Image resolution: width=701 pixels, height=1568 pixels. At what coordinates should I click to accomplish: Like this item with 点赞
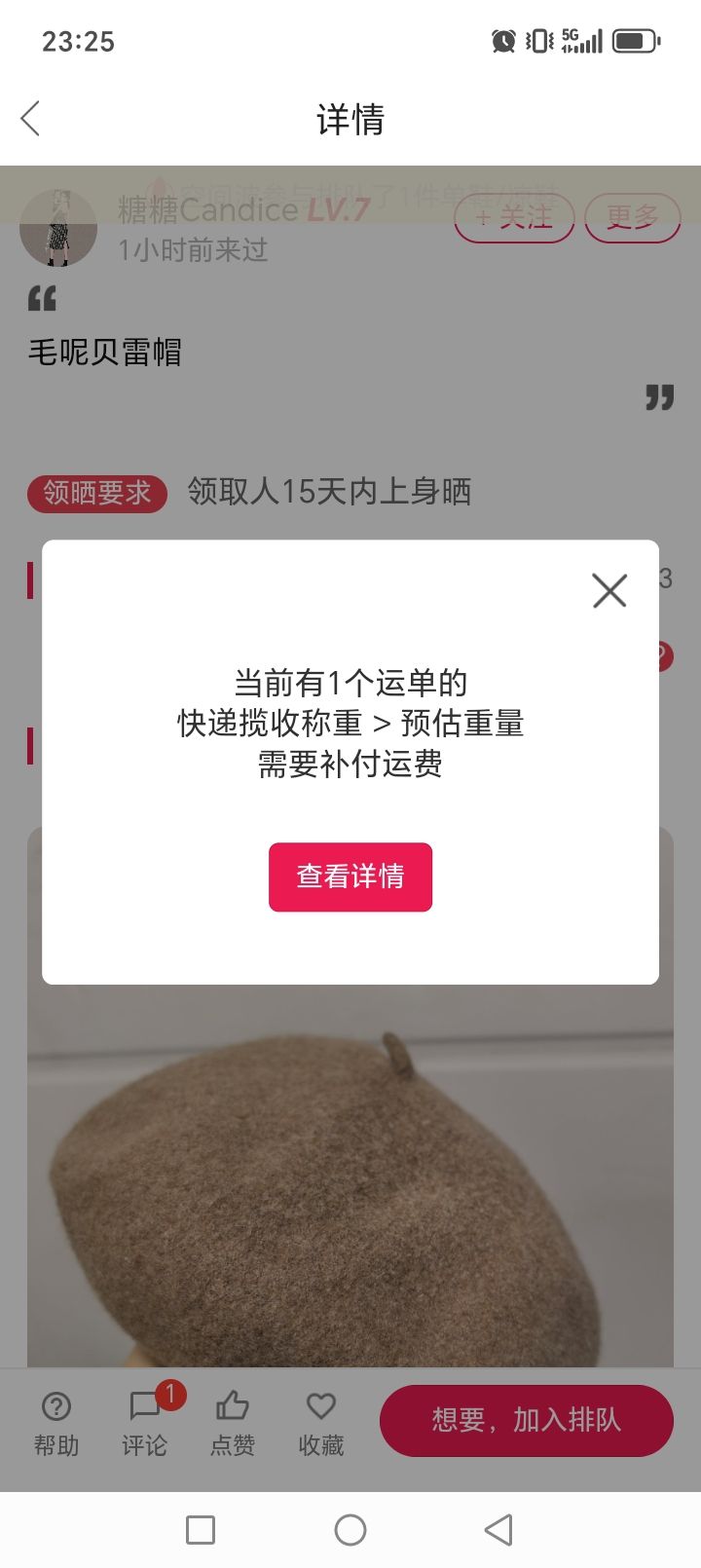tap(233, 1424)
